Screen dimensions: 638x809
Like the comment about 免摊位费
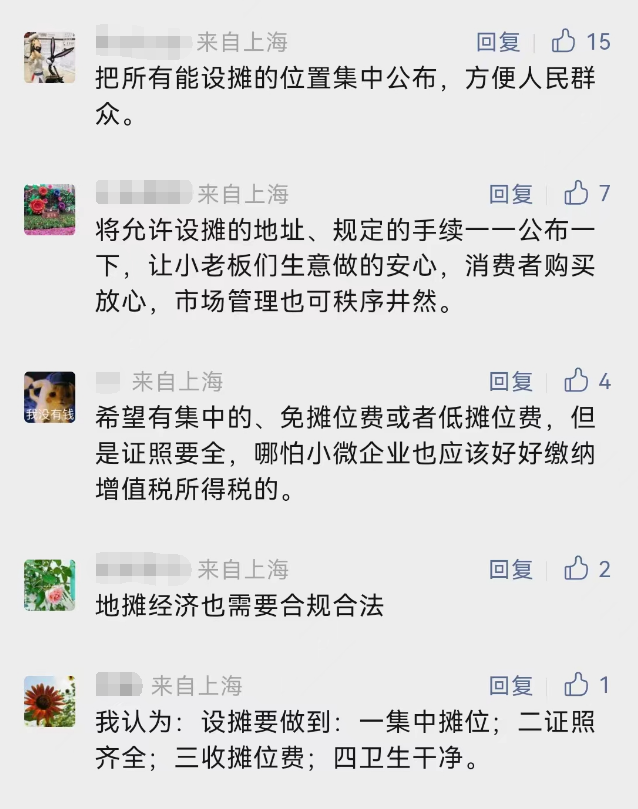pyautogui.click(x=577, y=381)
